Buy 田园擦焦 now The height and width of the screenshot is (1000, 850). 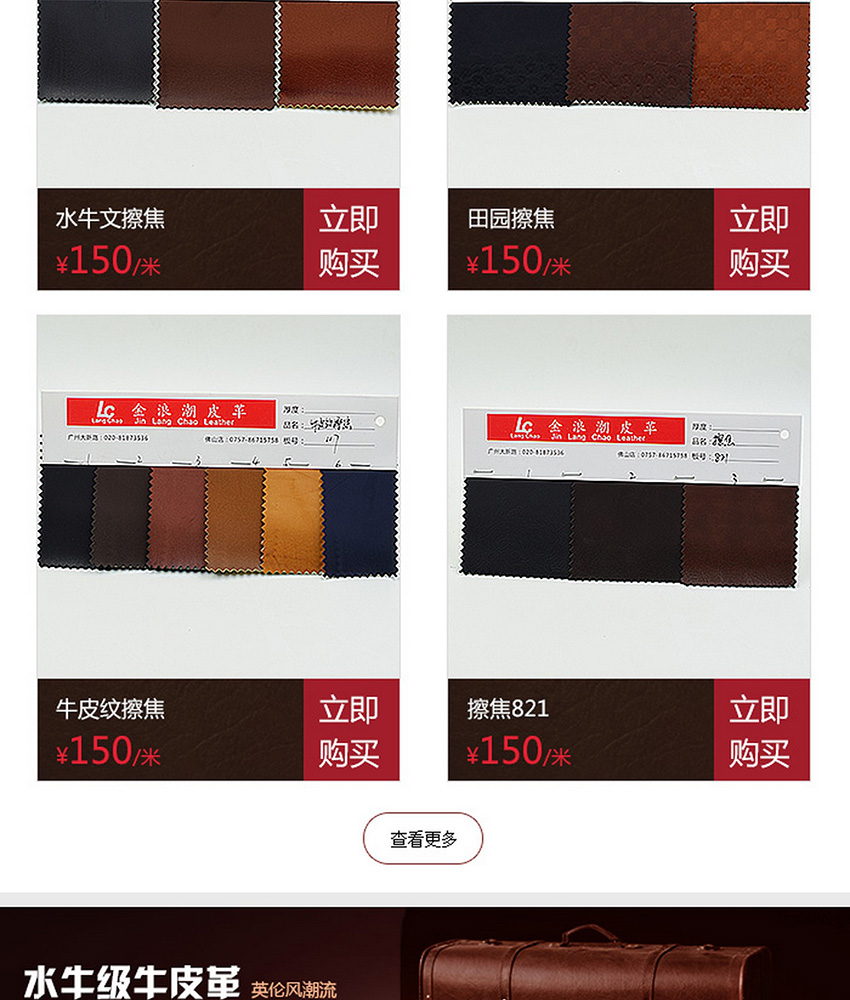760,240
